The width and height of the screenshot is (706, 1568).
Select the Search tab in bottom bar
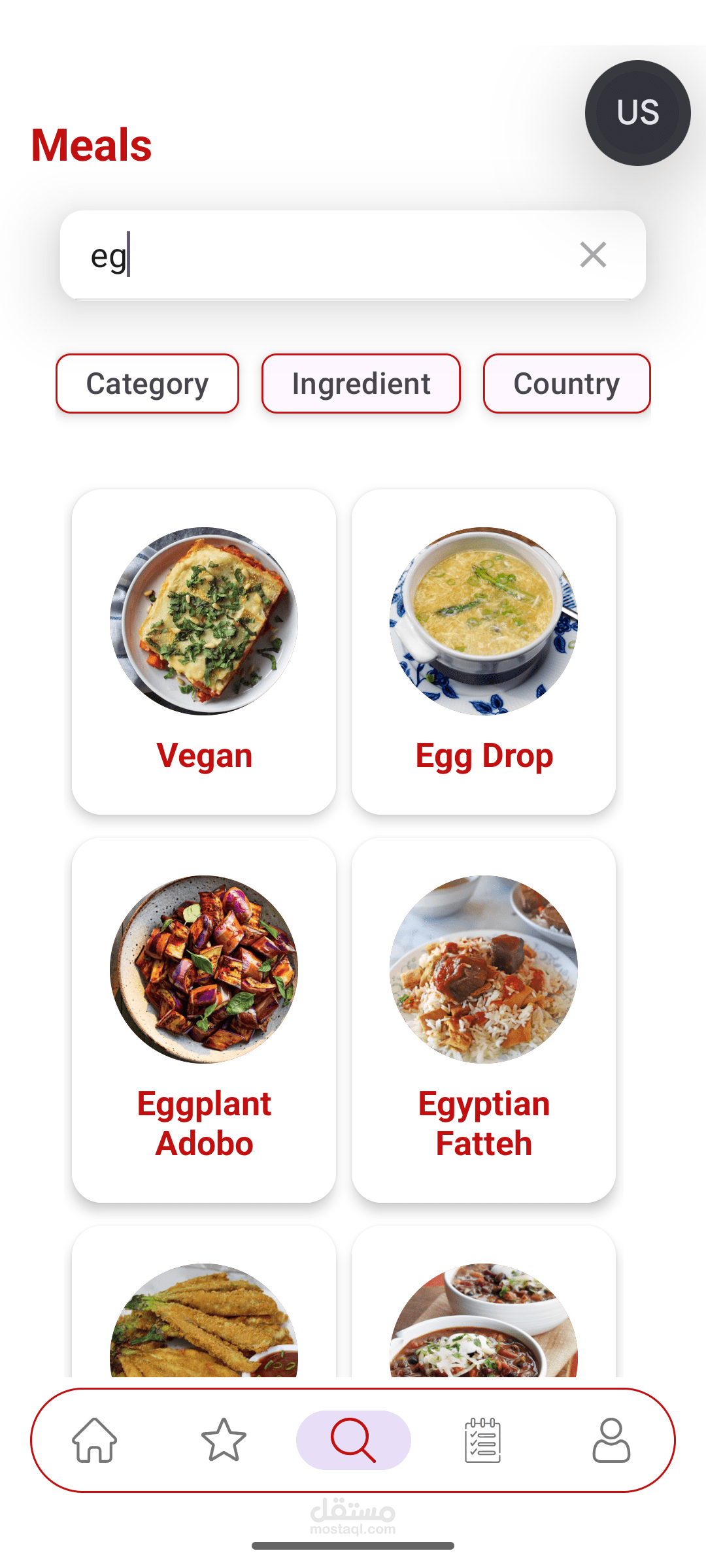click(x=353, y=1440)
